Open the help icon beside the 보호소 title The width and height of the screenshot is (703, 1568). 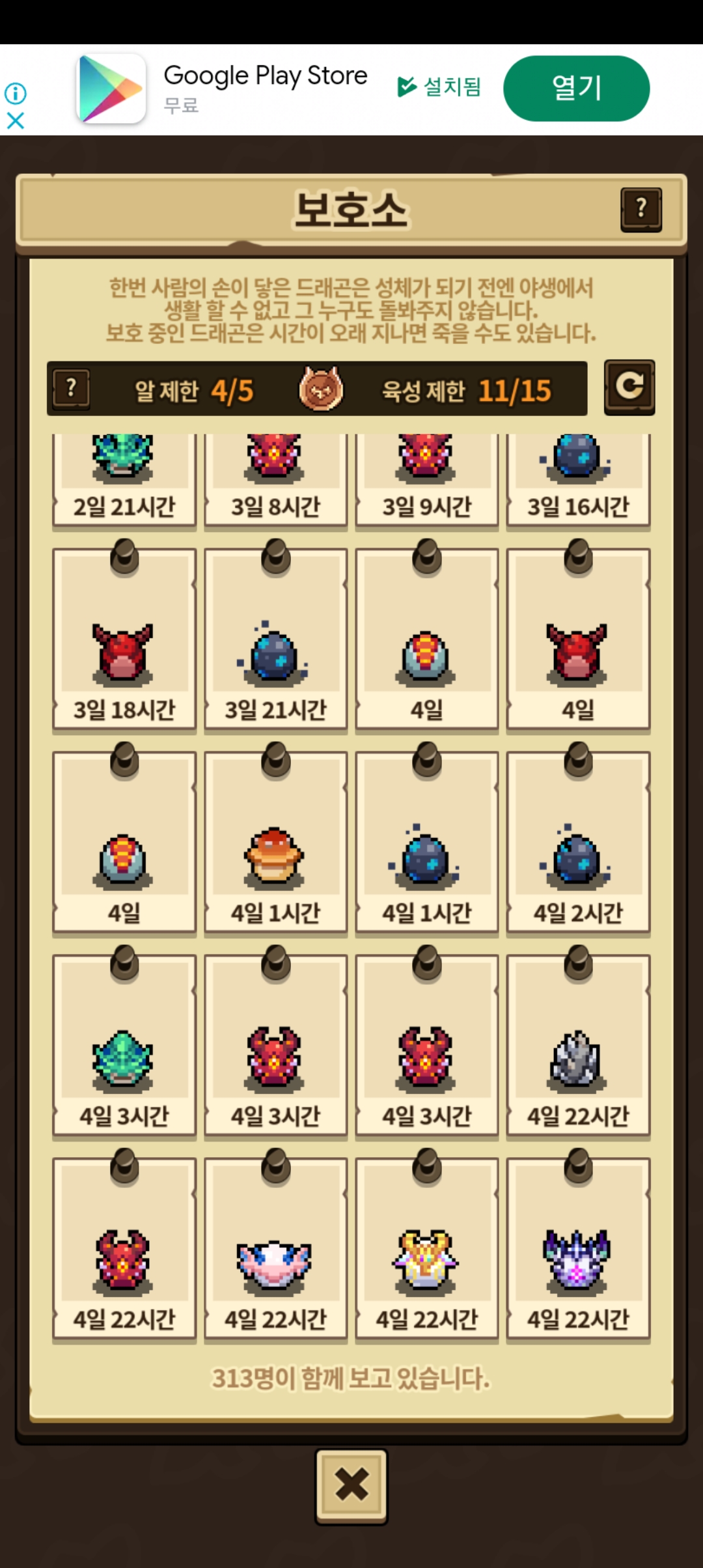tap(641, 210)
